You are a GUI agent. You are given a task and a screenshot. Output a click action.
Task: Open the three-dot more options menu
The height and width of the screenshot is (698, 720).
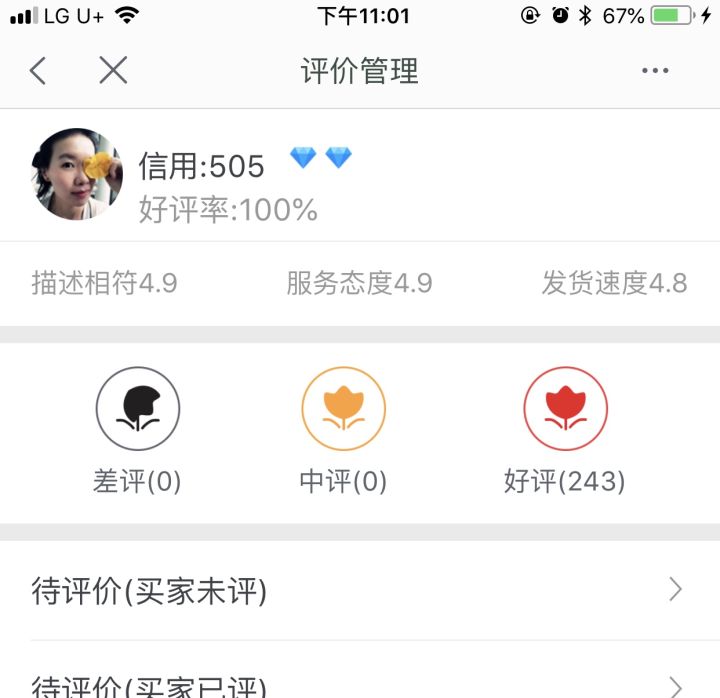point(655,71)
